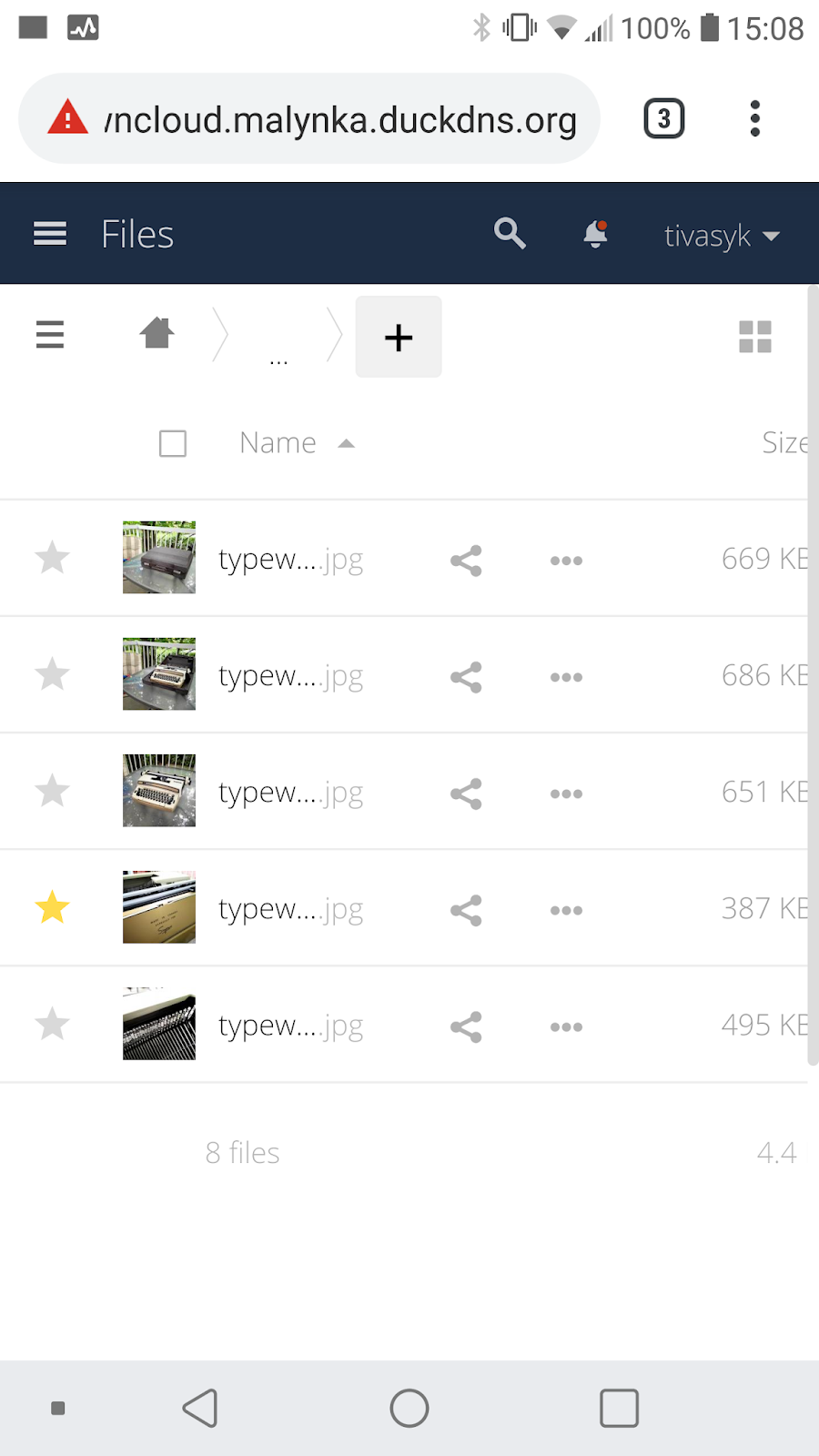Sort files by Name
The width and height of the screenshot is (819, 1456).
coord(278,443)
